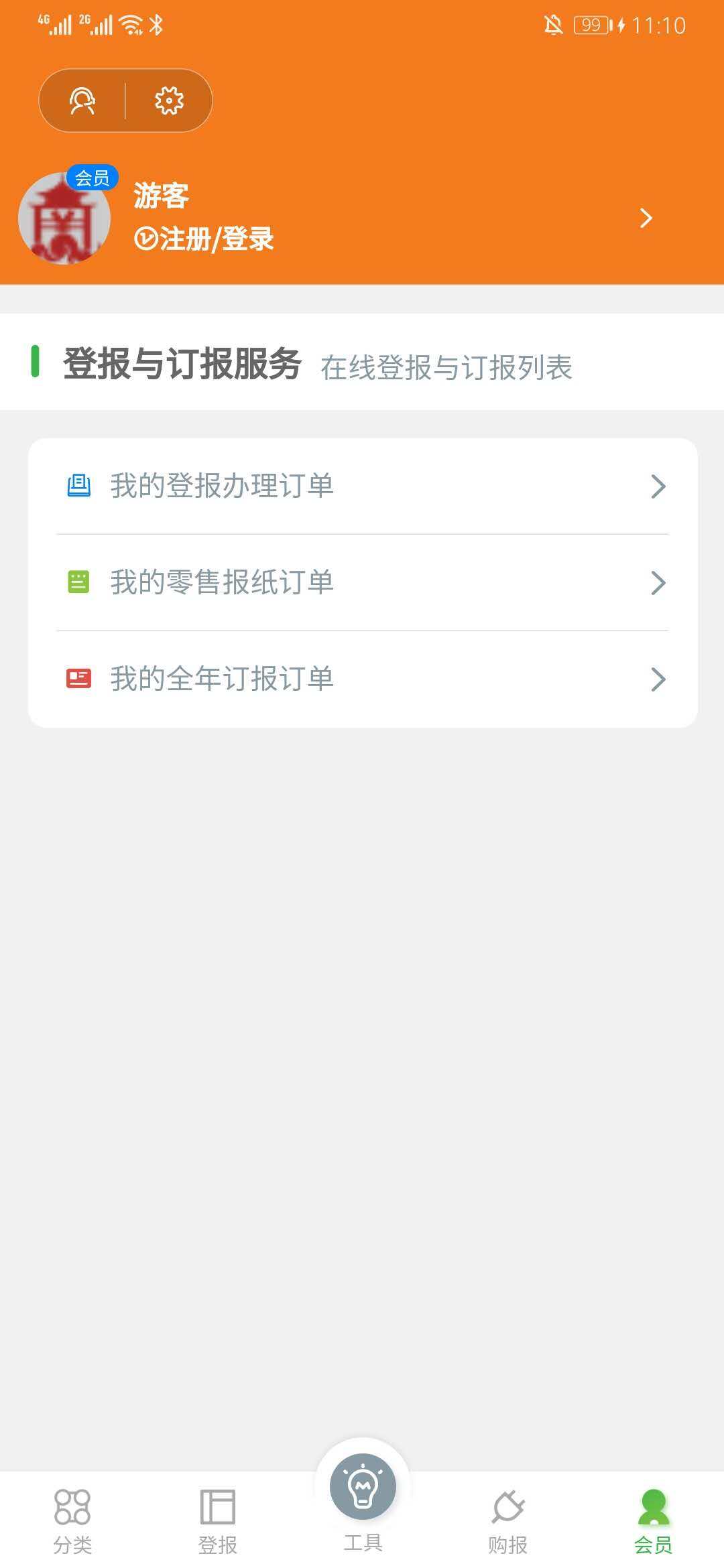724x1568 pixels.
Task: Open the settings gear icon
Action: pyautogui.click(x=169, y=101)
